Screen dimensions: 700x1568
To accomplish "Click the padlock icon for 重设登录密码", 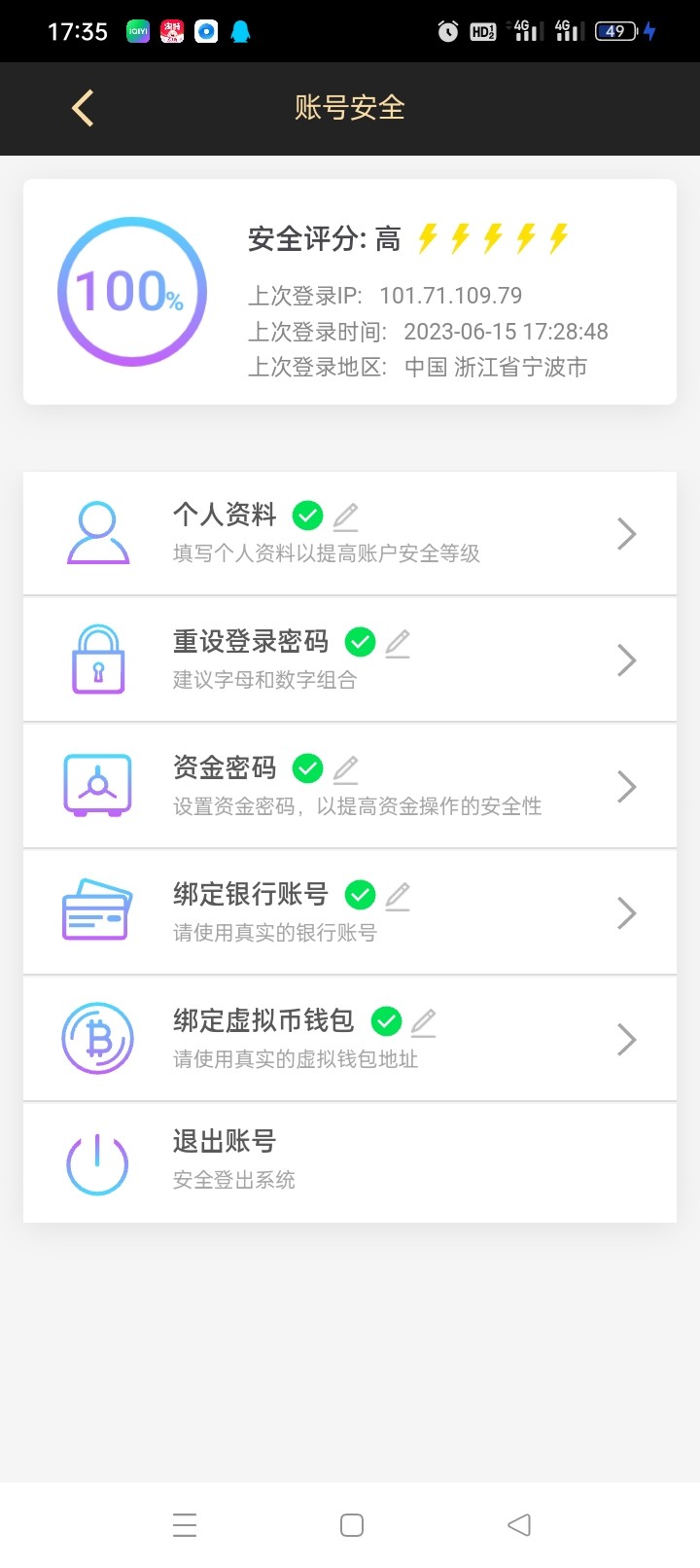I will 97,659.
